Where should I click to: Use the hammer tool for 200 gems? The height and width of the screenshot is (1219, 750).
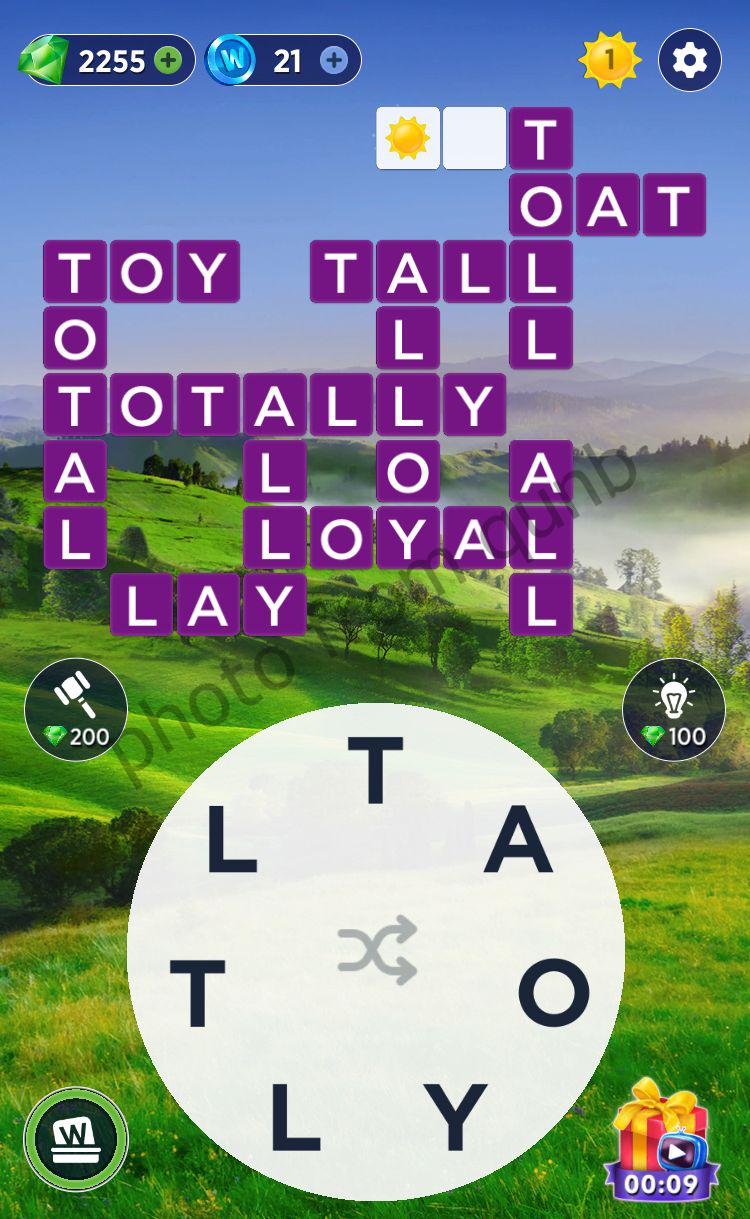pyautogui.click(x=76, y=709)
